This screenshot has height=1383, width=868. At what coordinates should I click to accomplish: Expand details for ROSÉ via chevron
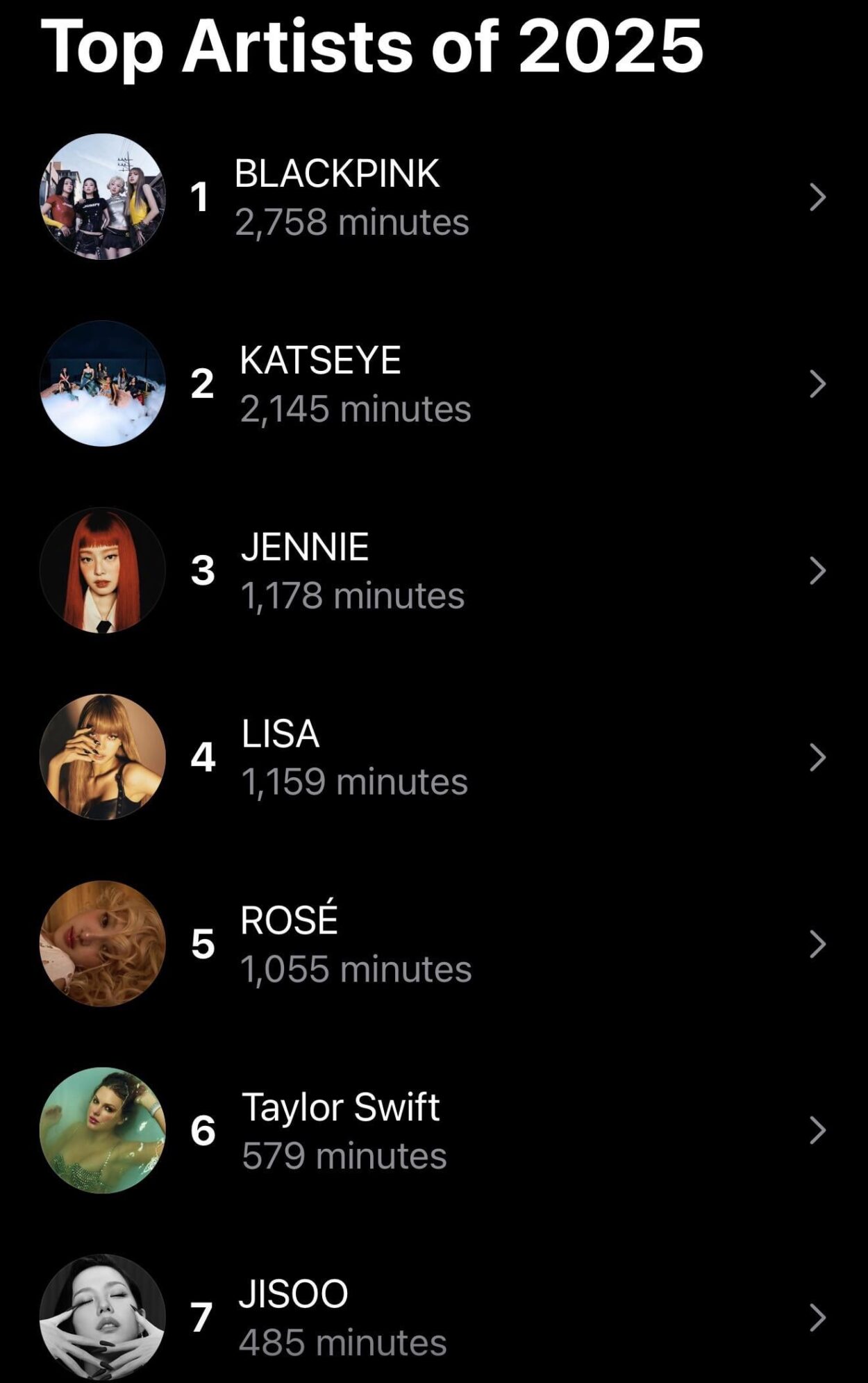[x=818, y=945]
